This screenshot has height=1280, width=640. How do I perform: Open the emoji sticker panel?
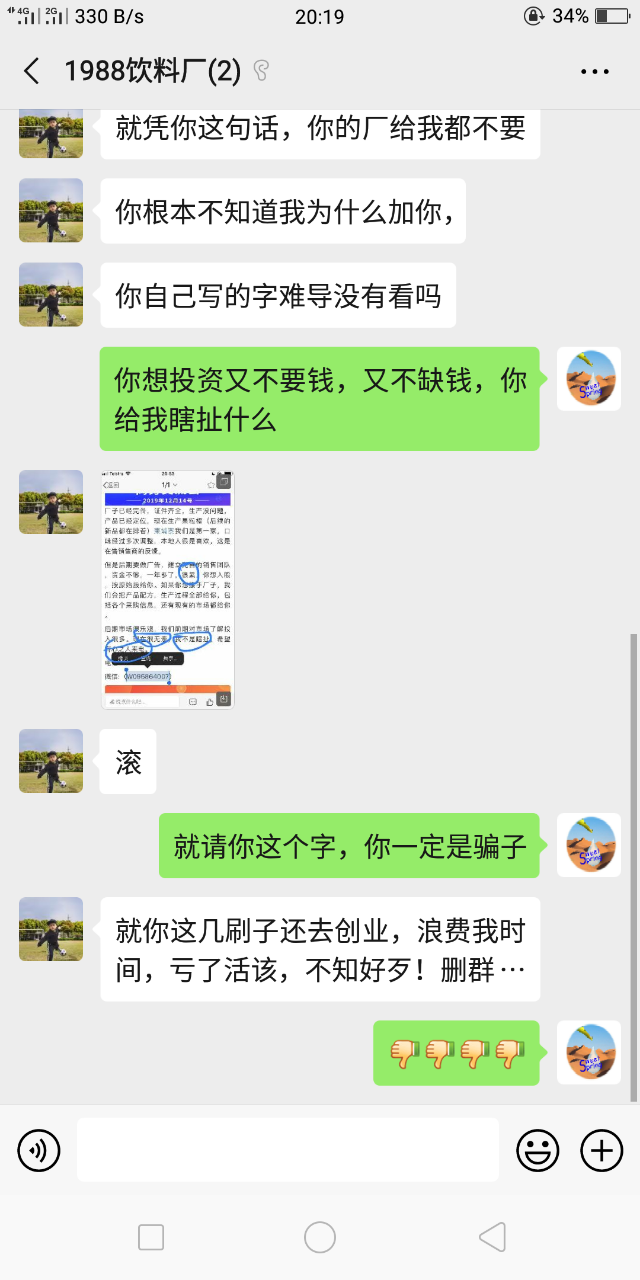click(537, 1151)
